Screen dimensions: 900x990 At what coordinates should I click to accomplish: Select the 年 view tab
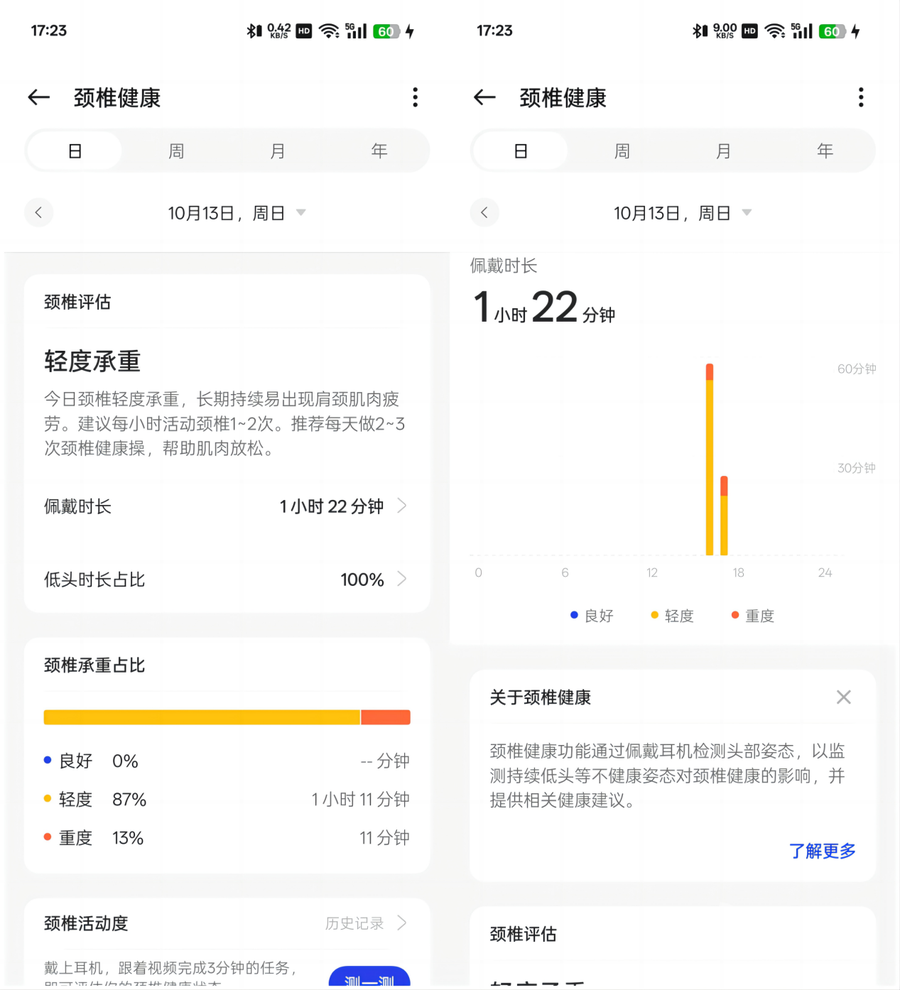[380, 151]
